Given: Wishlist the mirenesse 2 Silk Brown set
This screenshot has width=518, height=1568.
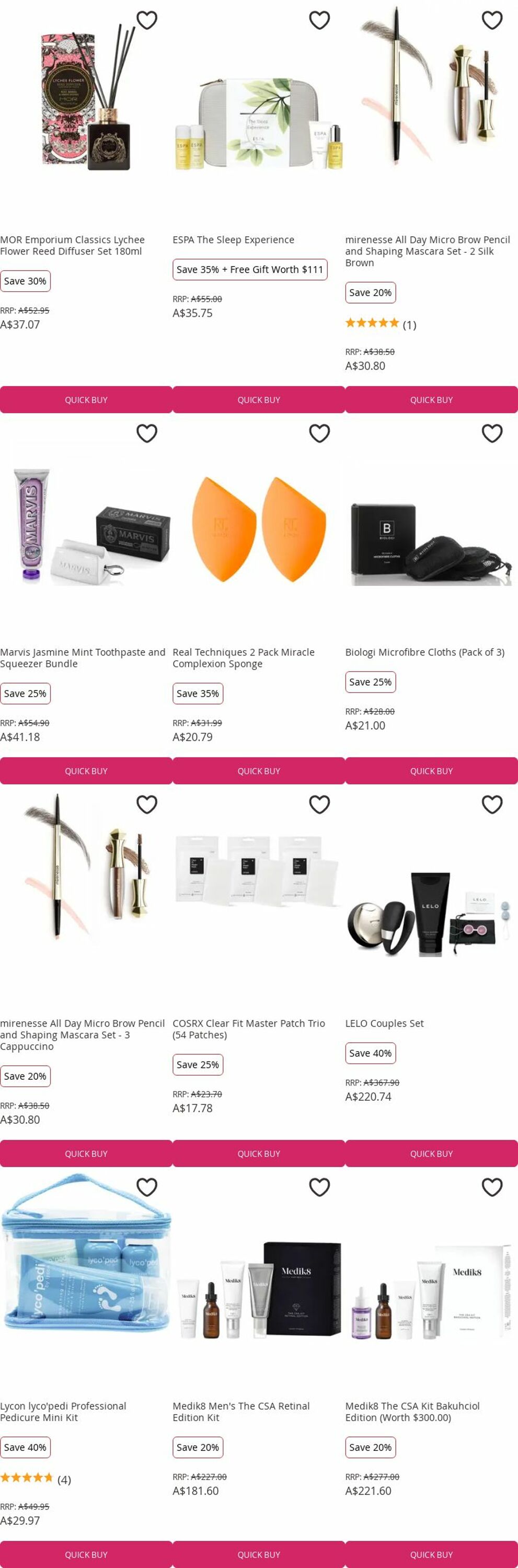Looking at the screenshot, I should pos(492,20).
